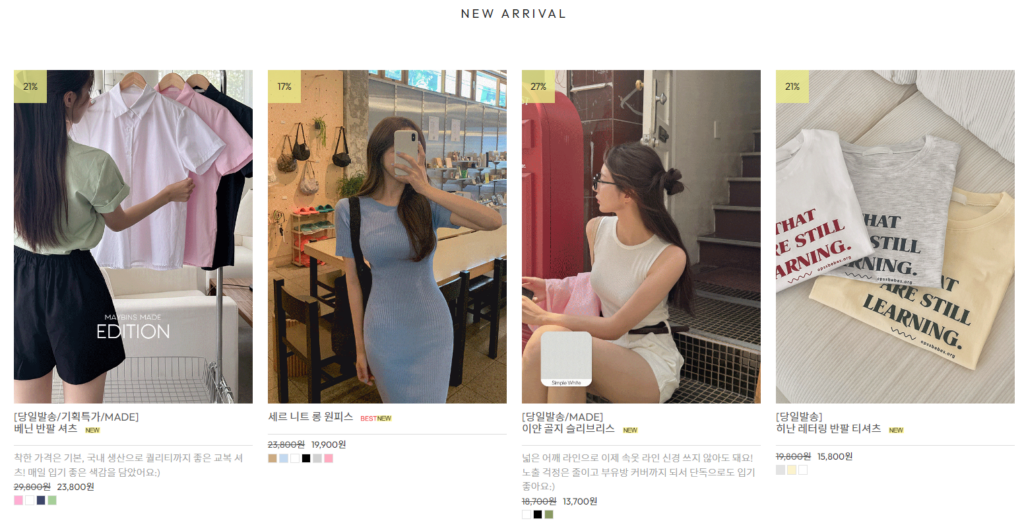Select light blue swatch under 세르 니트 롱 원피스
This screenshot has height=527, width=1024.
point(284,458)
